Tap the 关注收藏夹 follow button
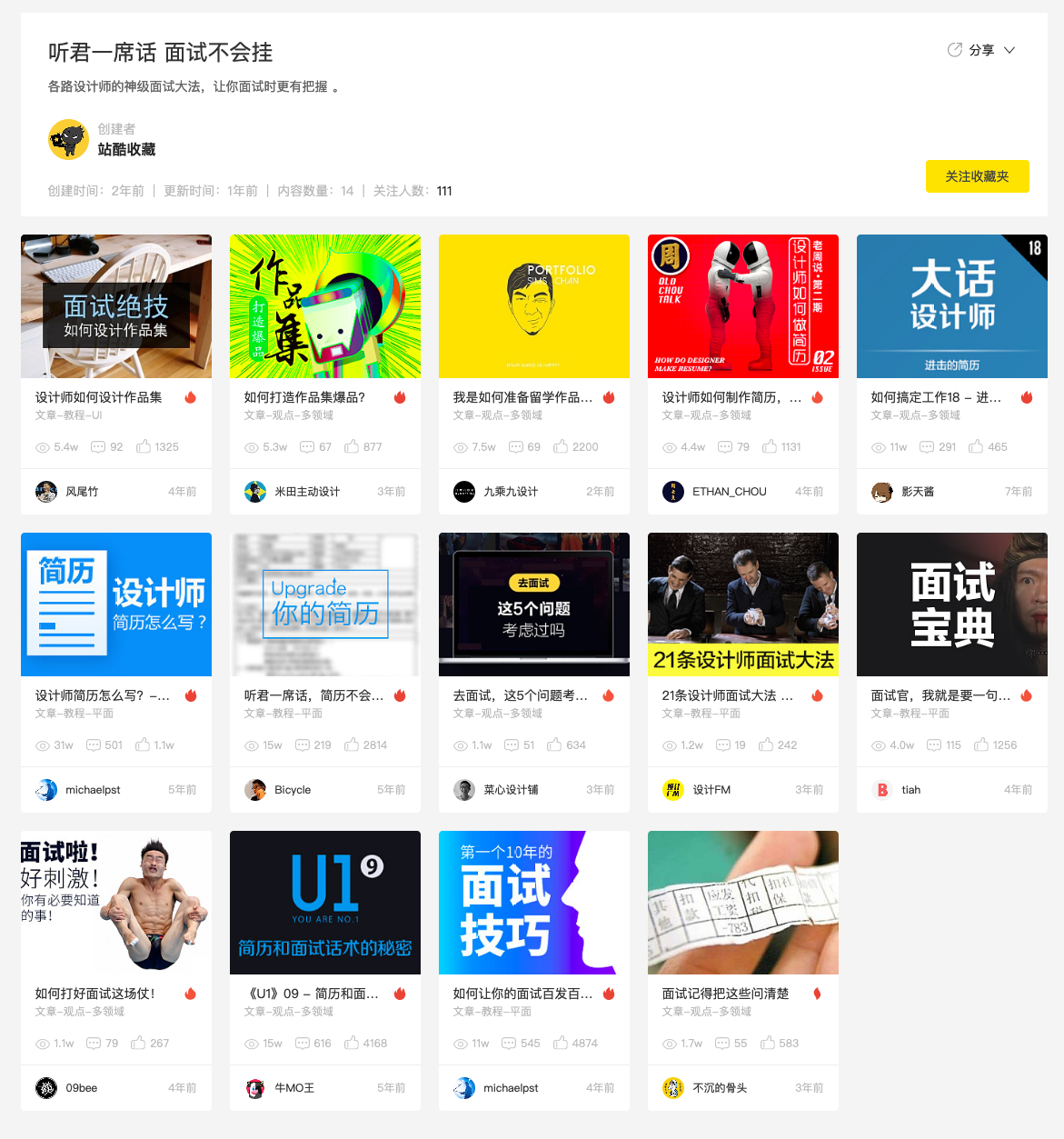Screen dimensions: 1064x1139 pyautogui.click(x=977, y=176)
